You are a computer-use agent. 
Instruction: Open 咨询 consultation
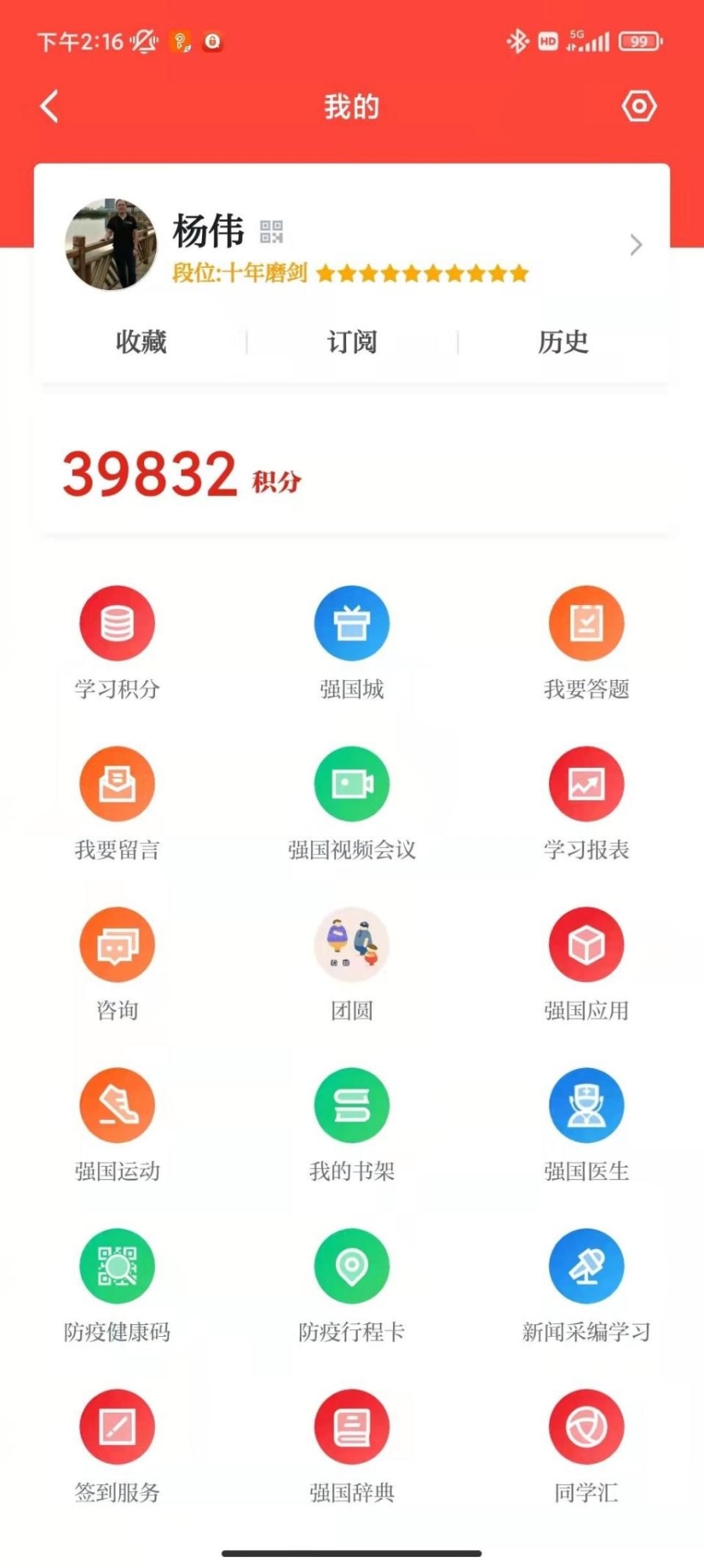[117, 945]
